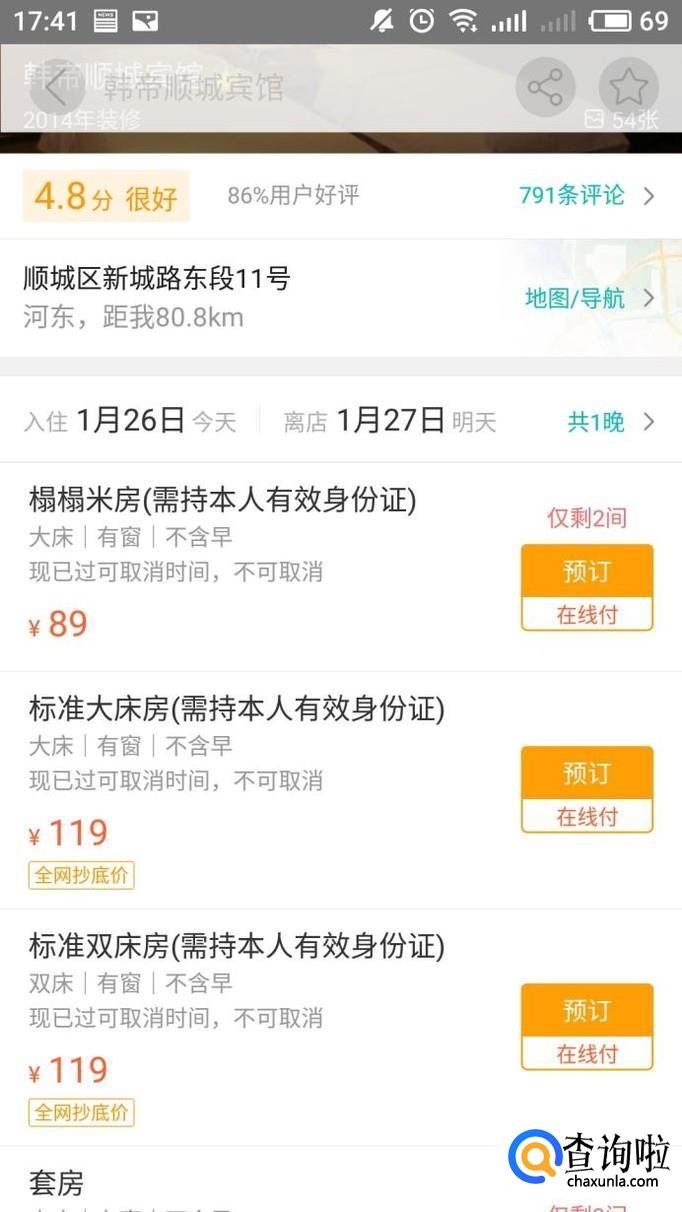Image resolution: width=682 pixels, height=1212 pixels.
Task: Open 地图/导航 for the hotel address
Action: coord(589,297)
